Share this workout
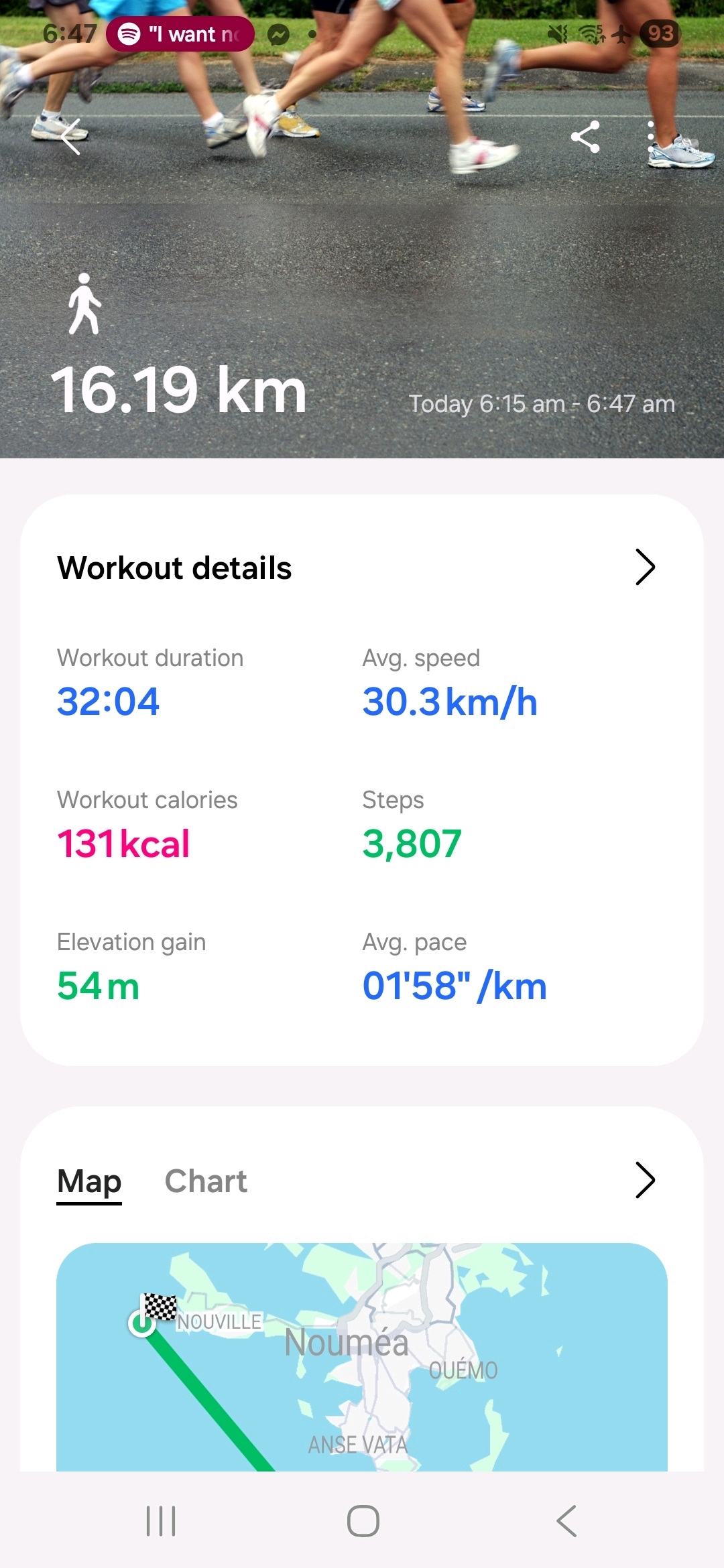The width and height of the screenshot is (724, 1568). (585, 137)
